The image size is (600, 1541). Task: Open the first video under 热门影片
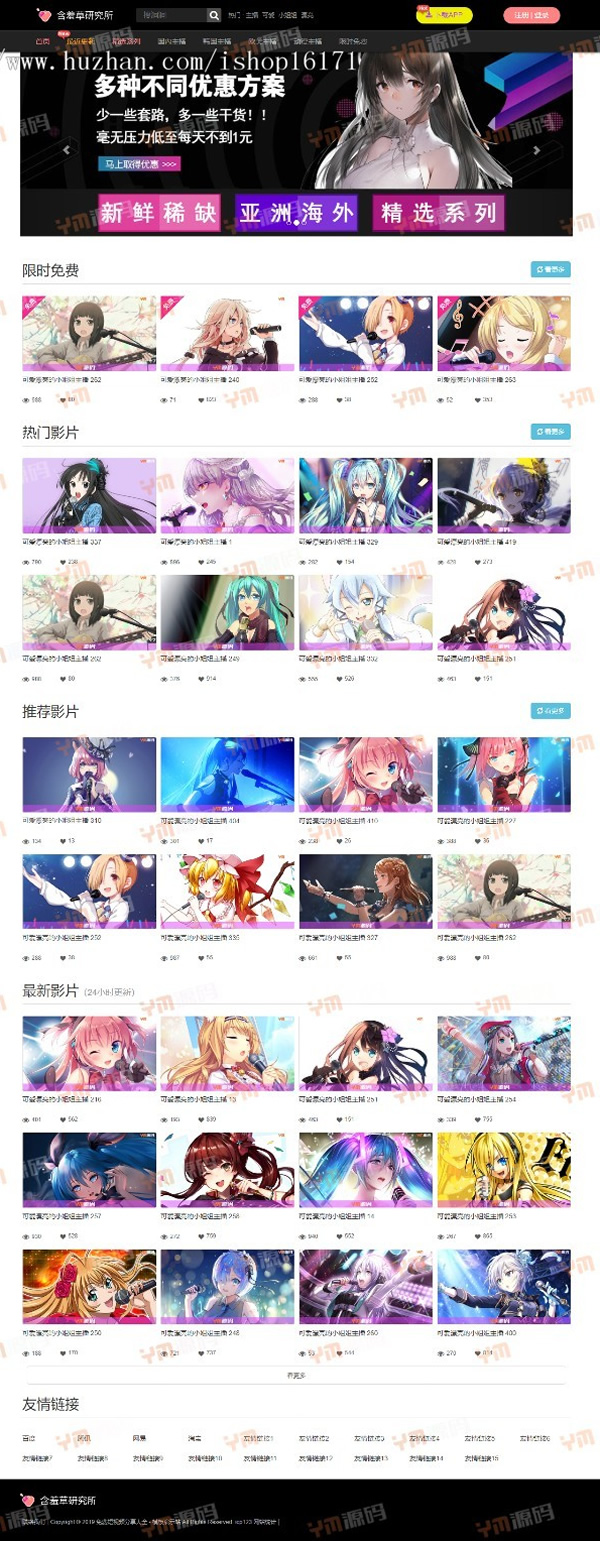[x=89, y=496]
